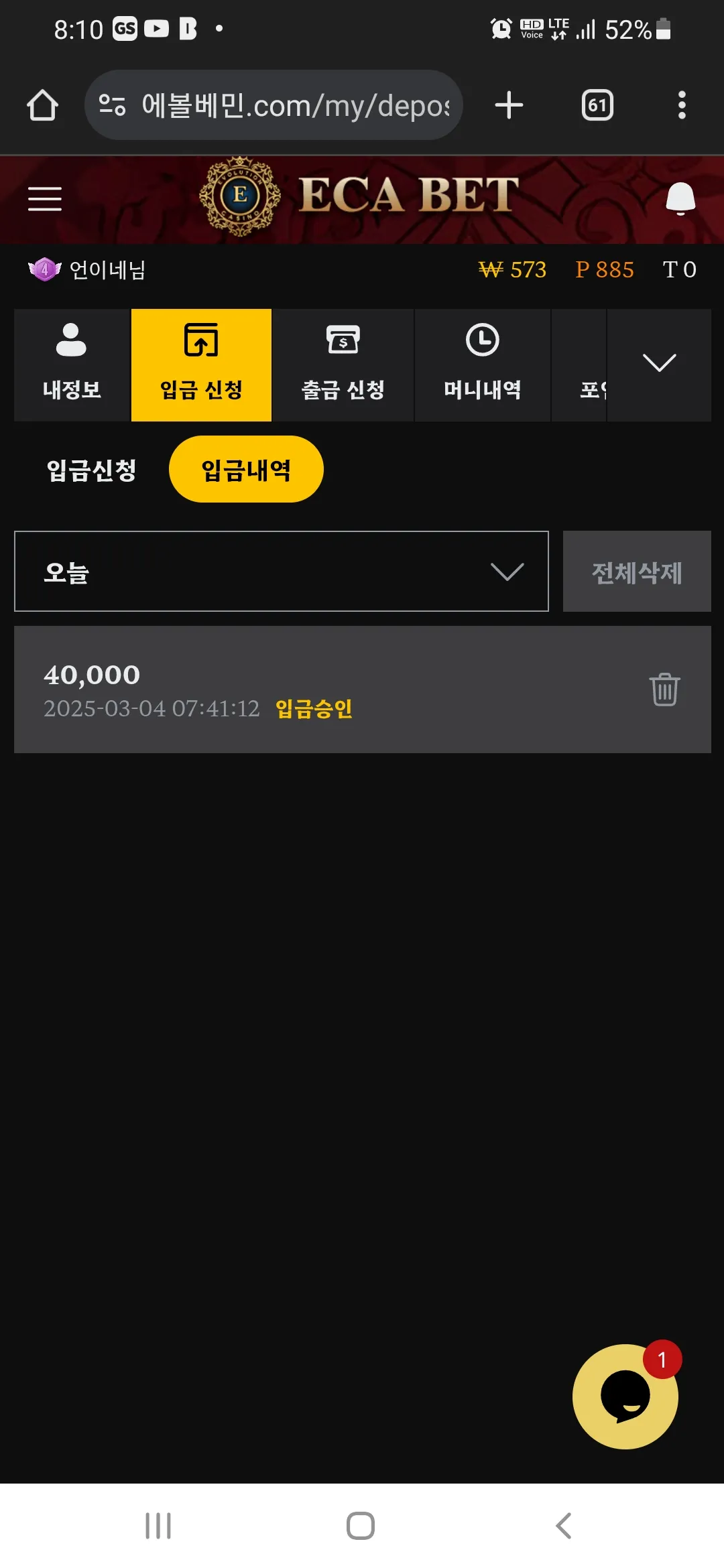Expand the account tab menu chevron
This screenshot has width=724, height=1568.
(659, 365)
